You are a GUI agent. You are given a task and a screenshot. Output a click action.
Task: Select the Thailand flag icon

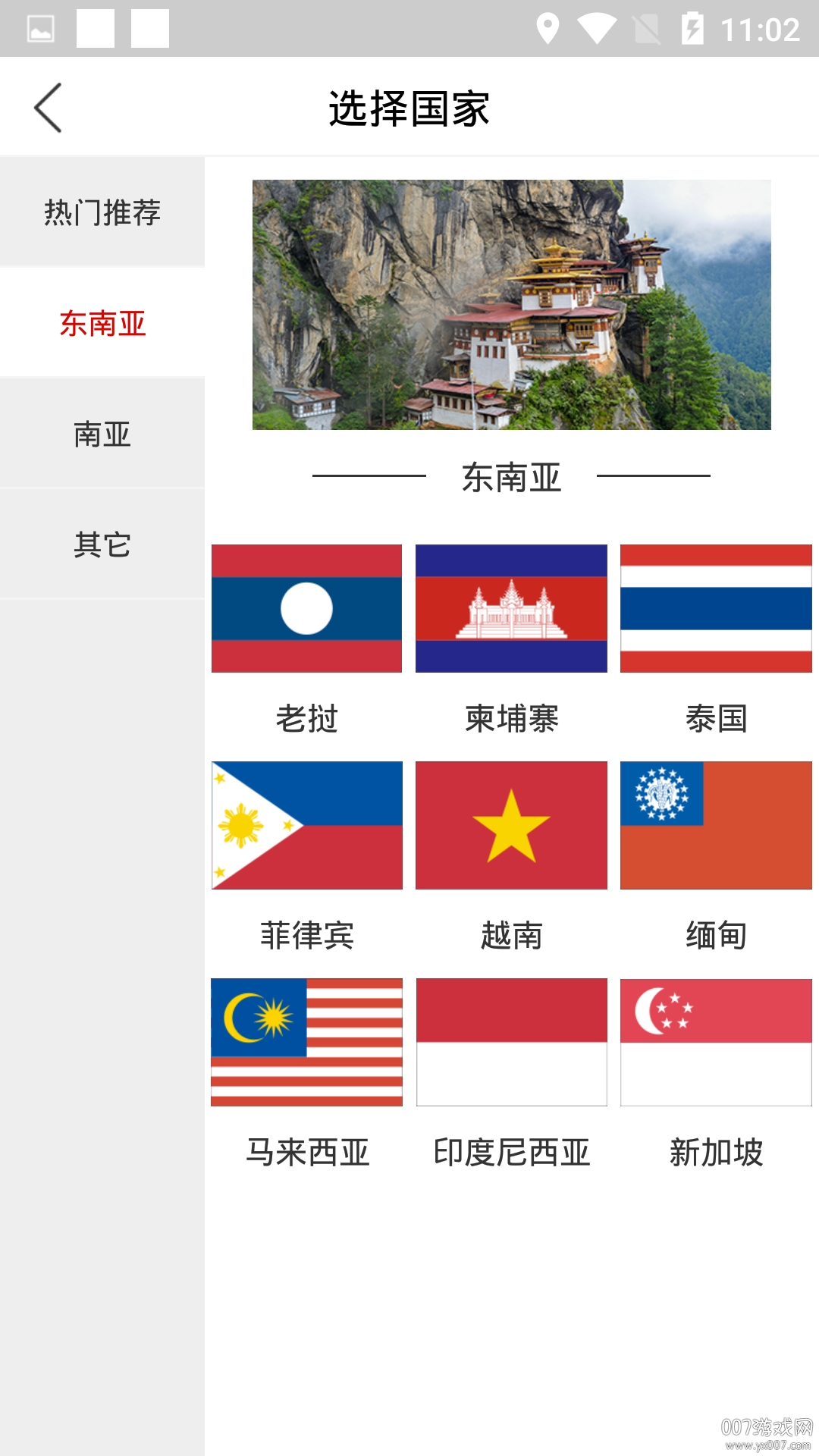(x=716, y=607)
